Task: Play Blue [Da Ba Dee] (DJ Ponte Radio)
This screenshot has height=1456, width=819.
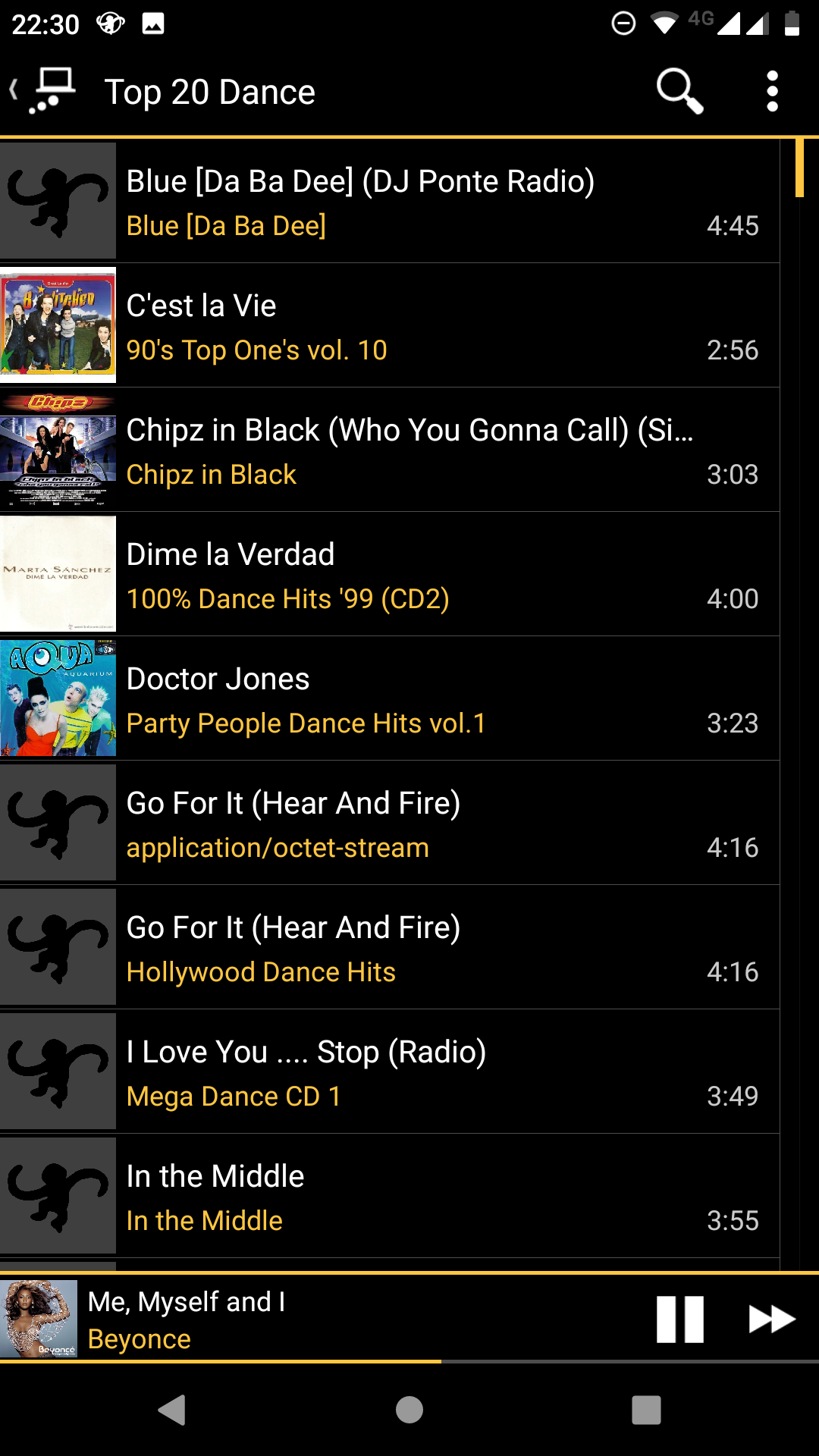Action: click(409, 202)
